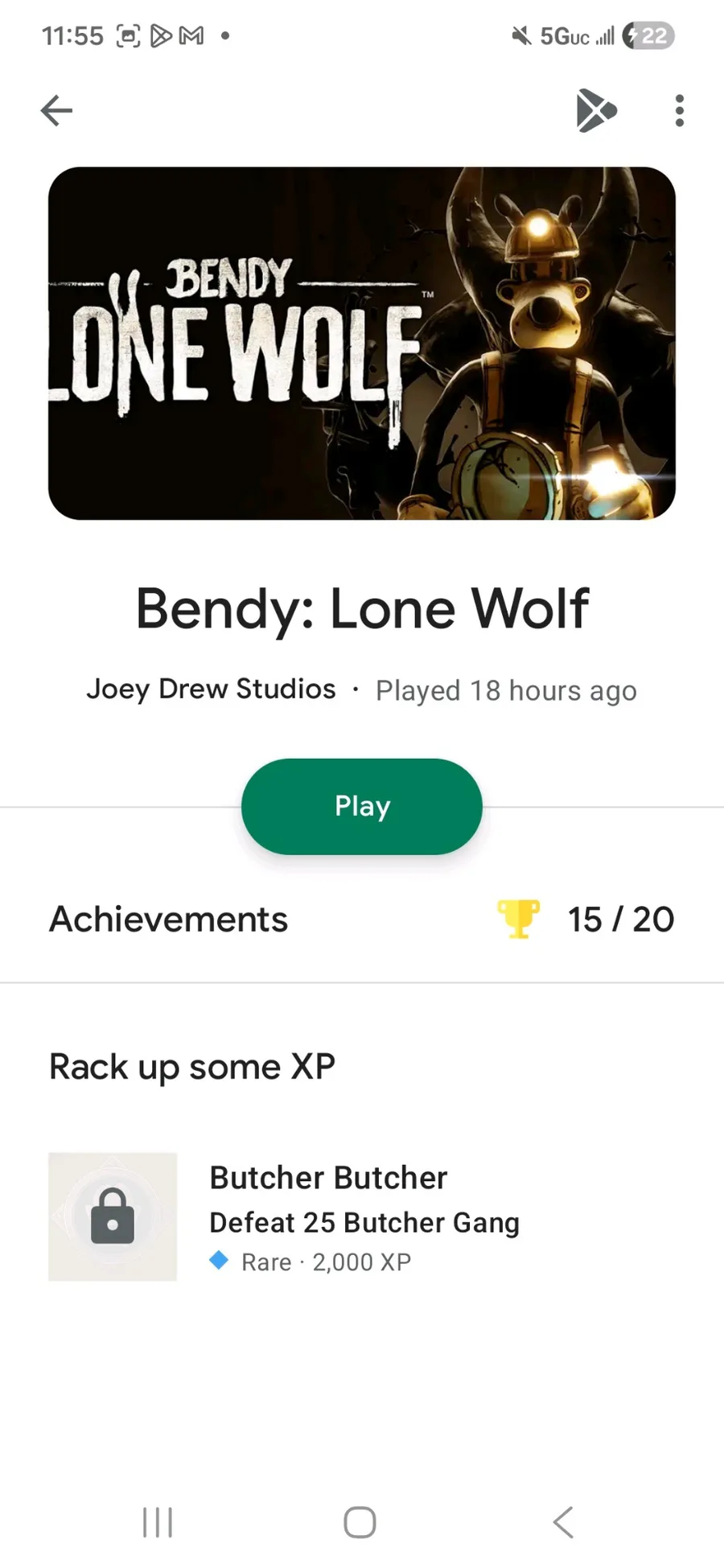Tap the green Play button
The image size is (724, 1568).
click(362, 806)
